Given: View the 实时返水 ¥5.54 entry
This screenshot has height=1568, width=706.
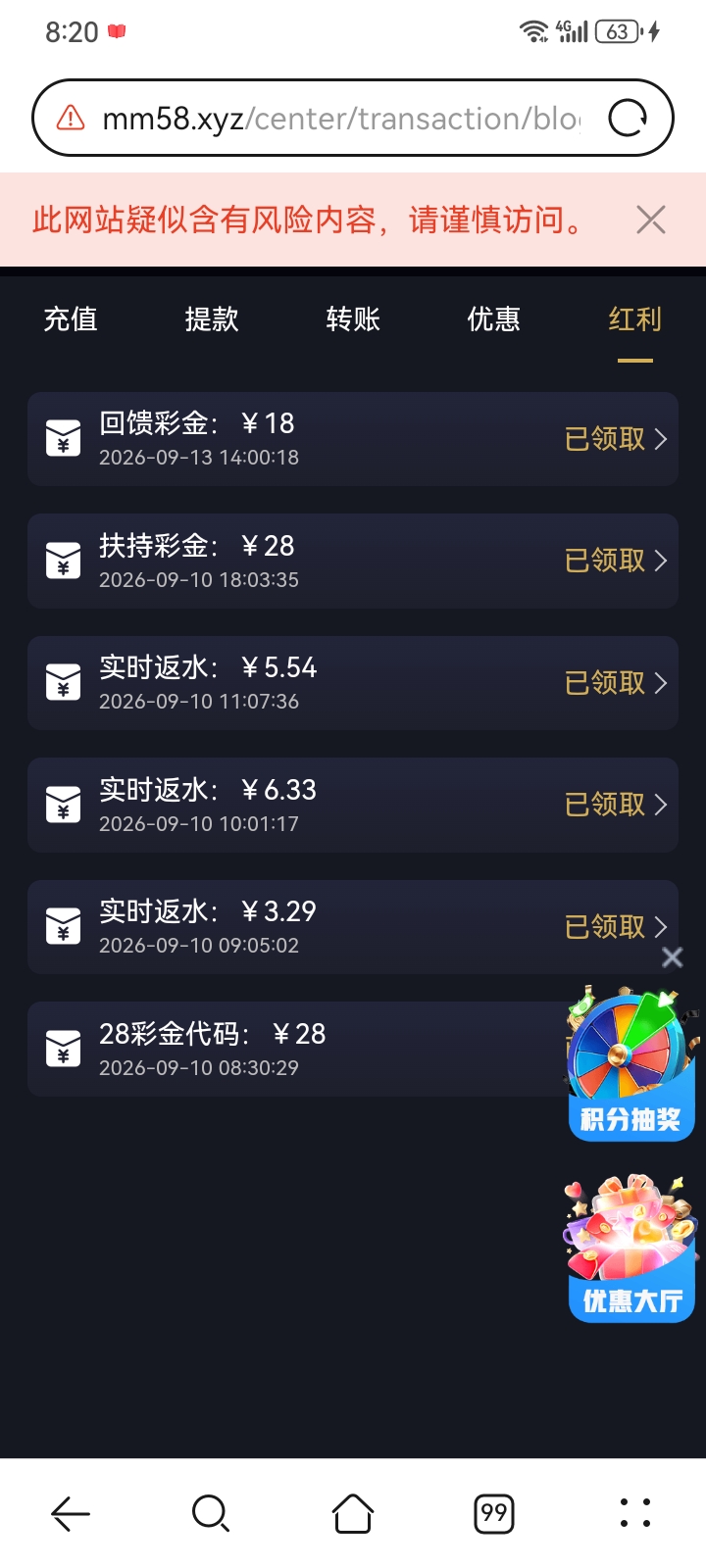Looking at the screenshot, I should [x=353, y=683].
